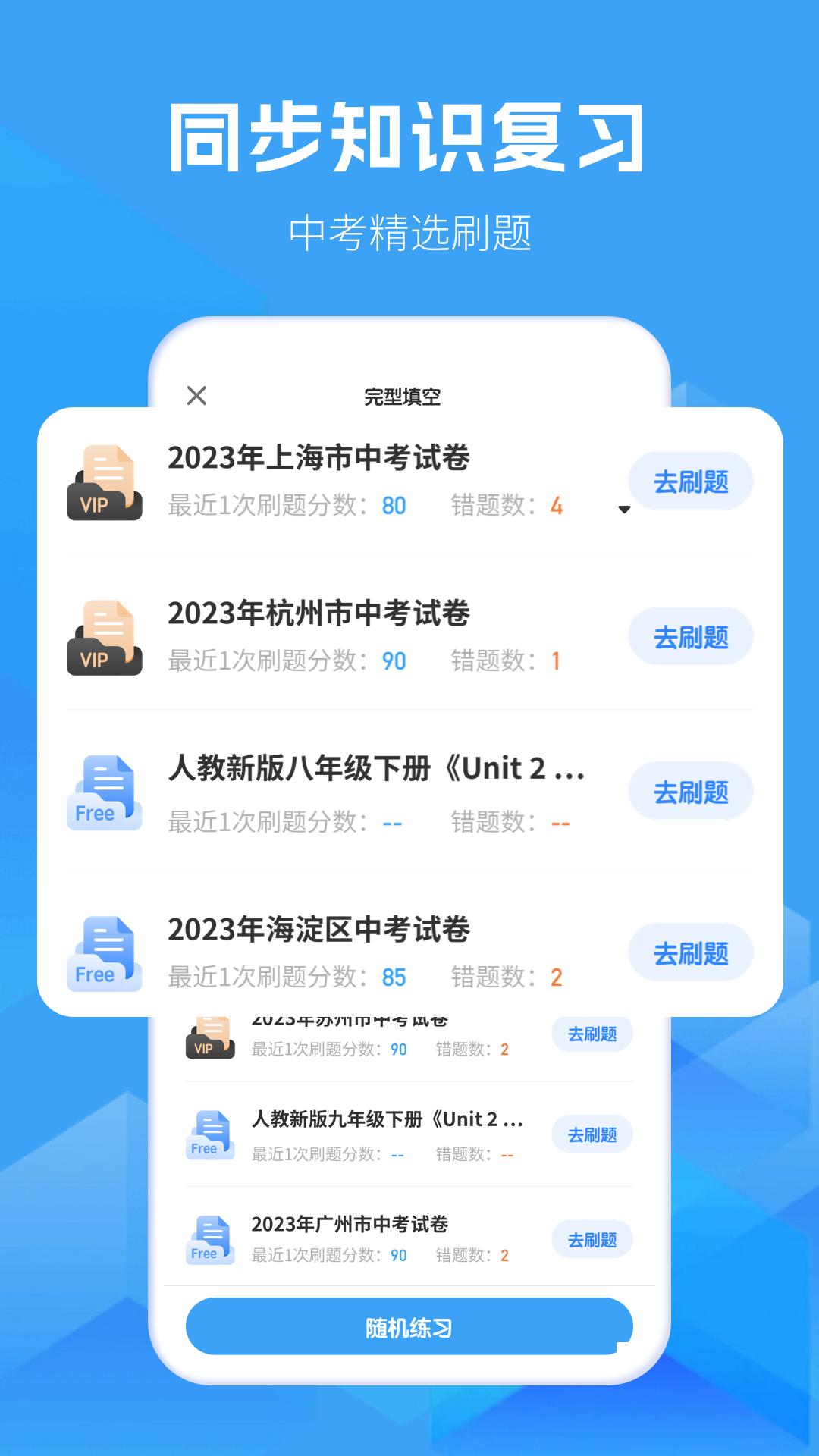Open 去刷题 for 2023年杭州市中考试卷

click(690, 635)
